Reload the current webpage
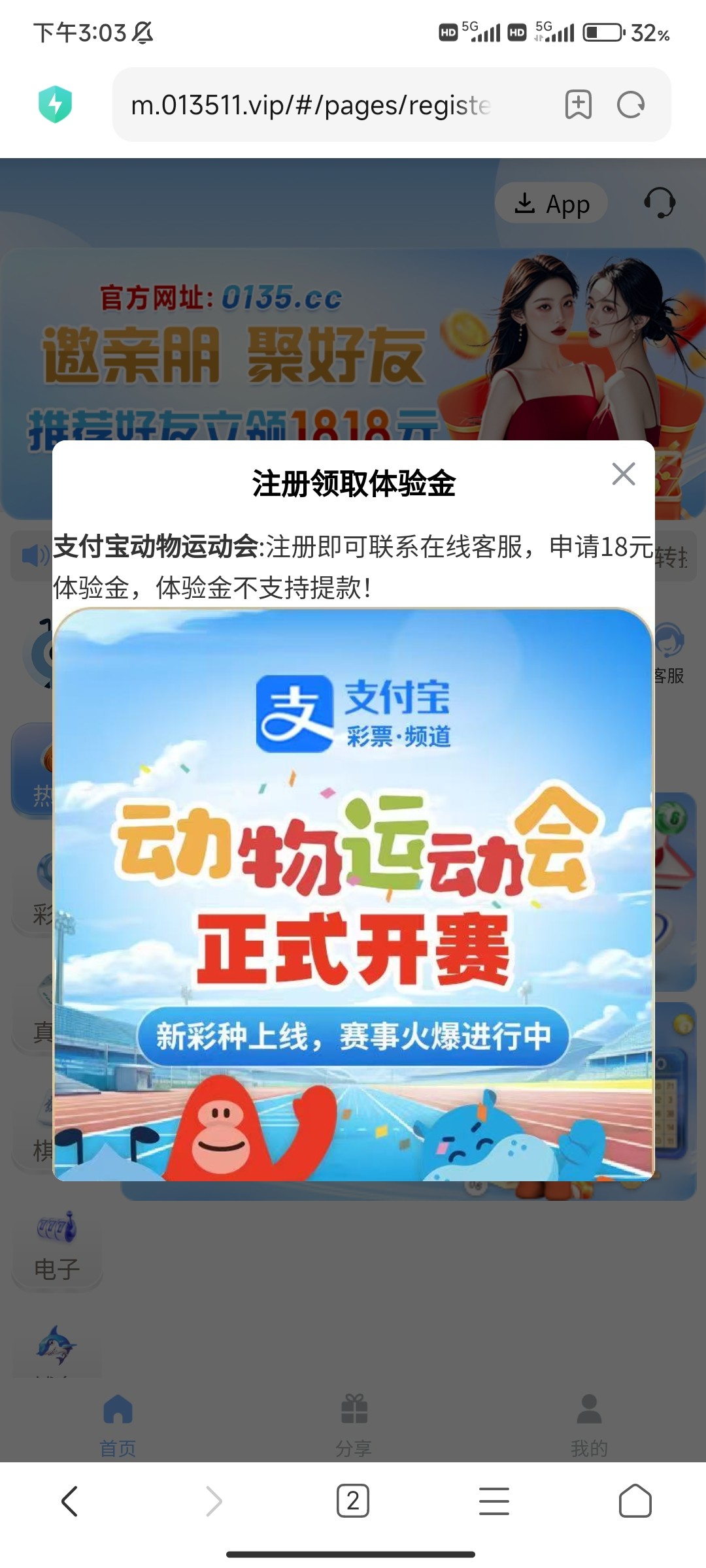Image resolution: width=706 pixels, height=1568 pixels. click(x=631, y=105)
